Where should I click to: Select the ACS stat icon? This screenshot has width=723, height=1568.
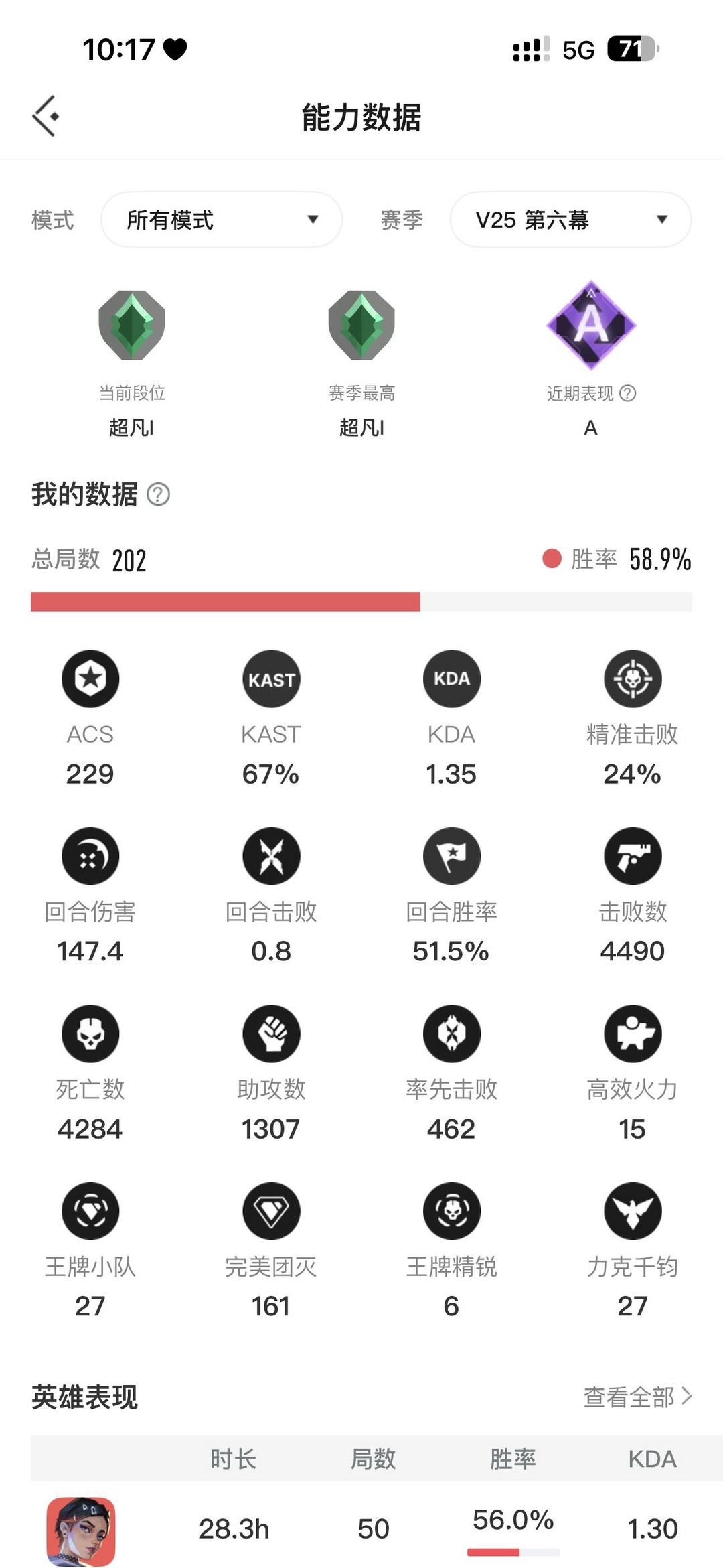(90, 679)
